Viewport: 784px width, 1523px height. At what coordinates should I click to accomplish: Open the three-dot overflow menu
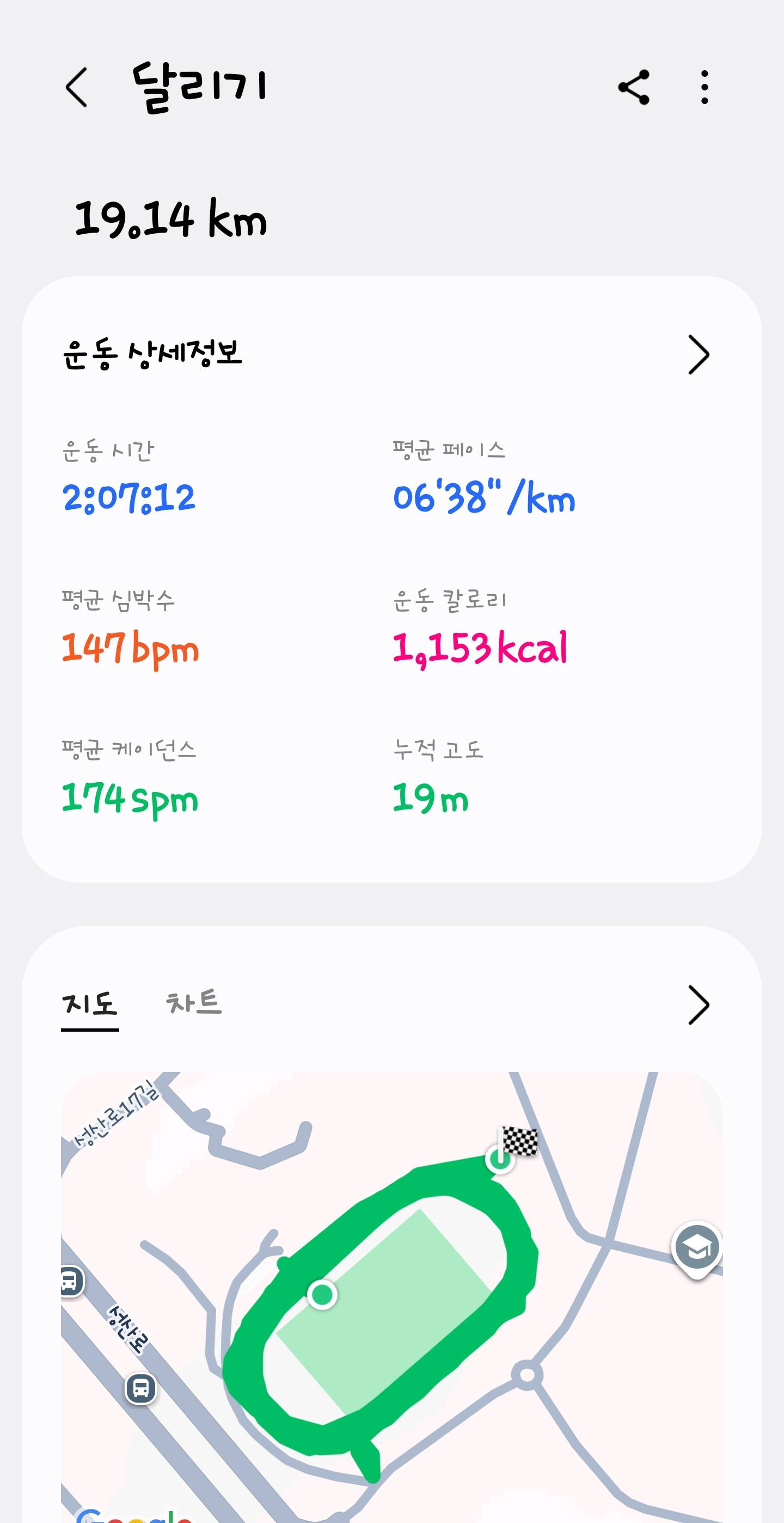pos(705,88)
